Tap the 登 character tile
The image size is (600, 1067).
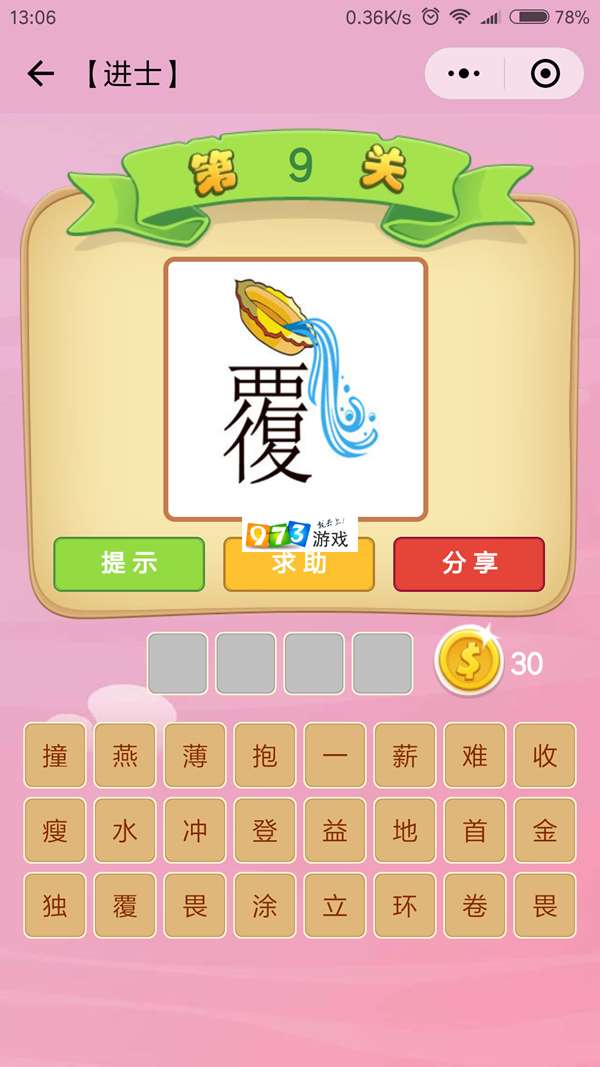[x=265, y=831]
